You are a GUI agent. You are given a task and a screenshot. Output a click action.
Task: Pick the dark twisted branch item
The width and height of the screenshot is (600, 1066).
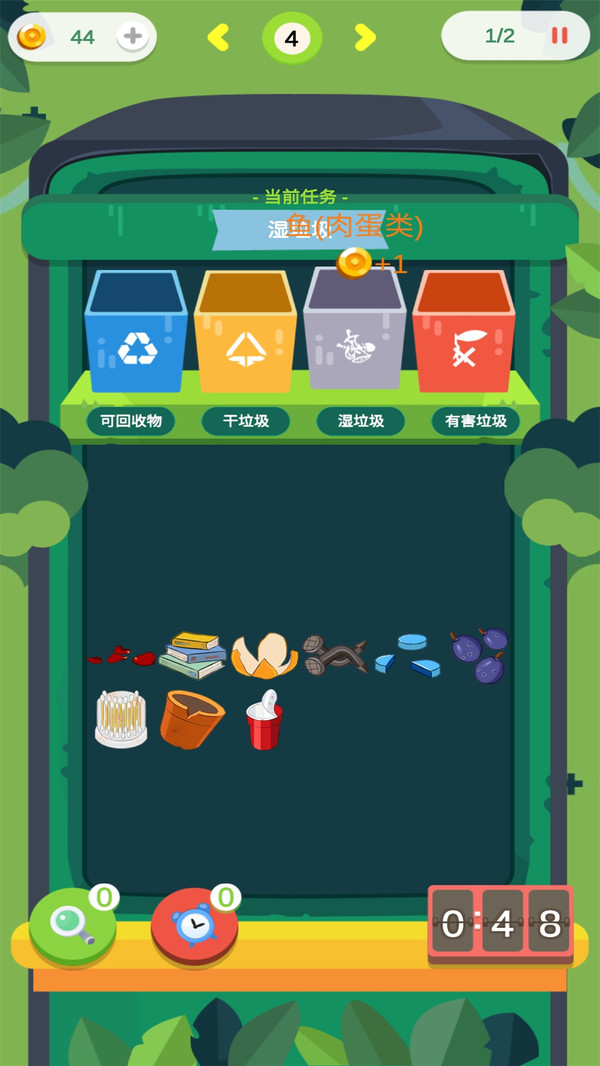pos(335,655)
